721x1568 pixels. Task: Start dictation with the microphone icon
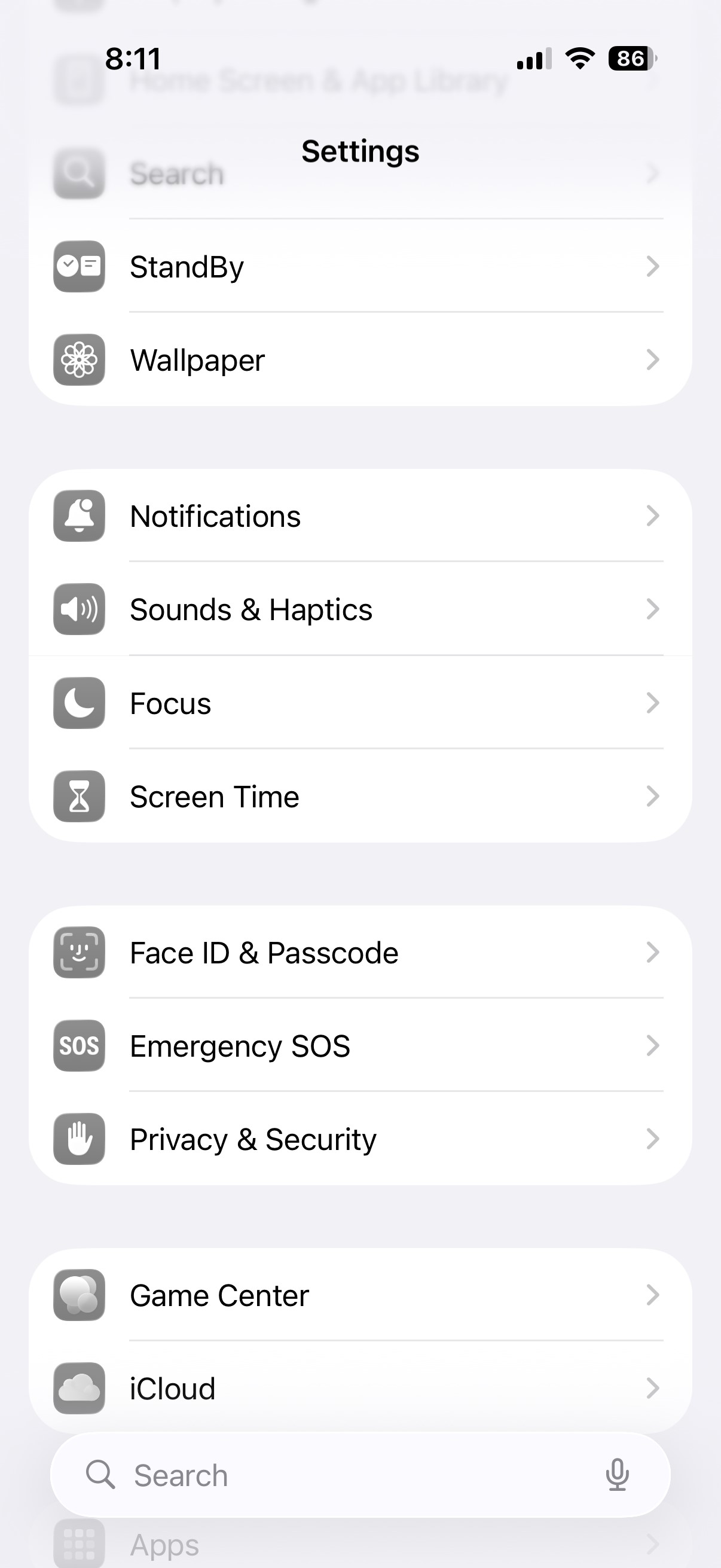coord(617,1475)
